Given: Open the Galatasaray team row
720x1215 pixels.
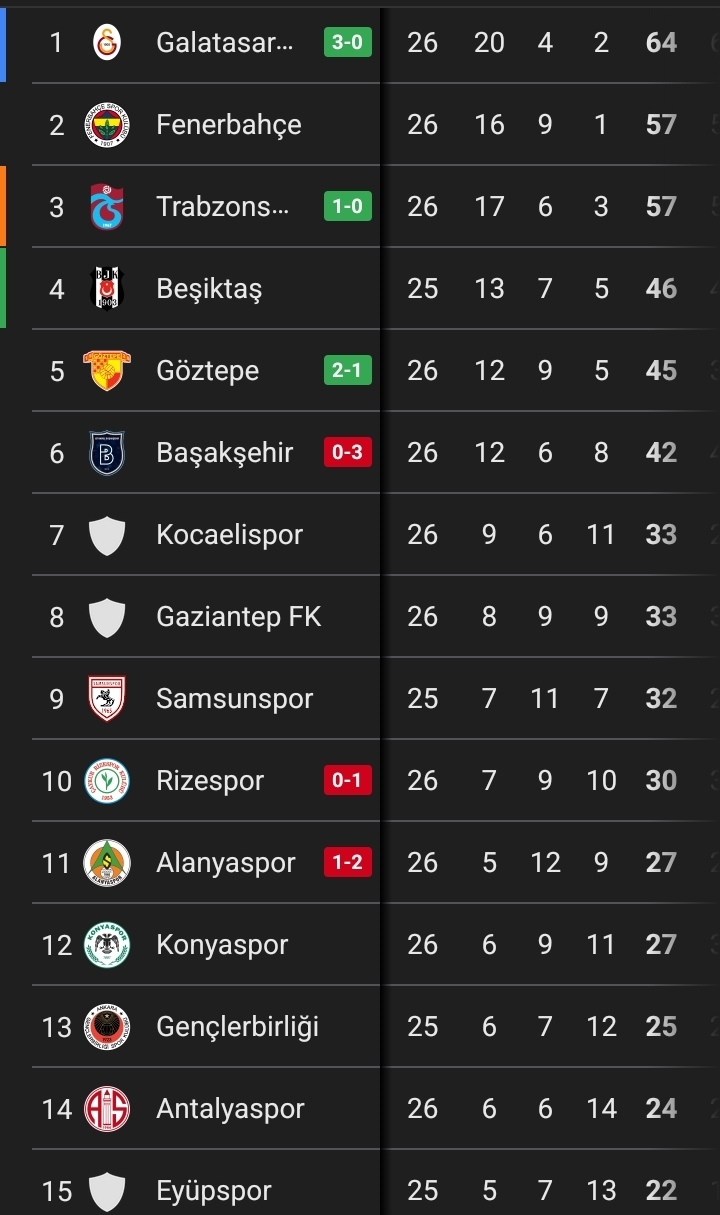Looking at the screenshot, I should [x=360, y=42].
